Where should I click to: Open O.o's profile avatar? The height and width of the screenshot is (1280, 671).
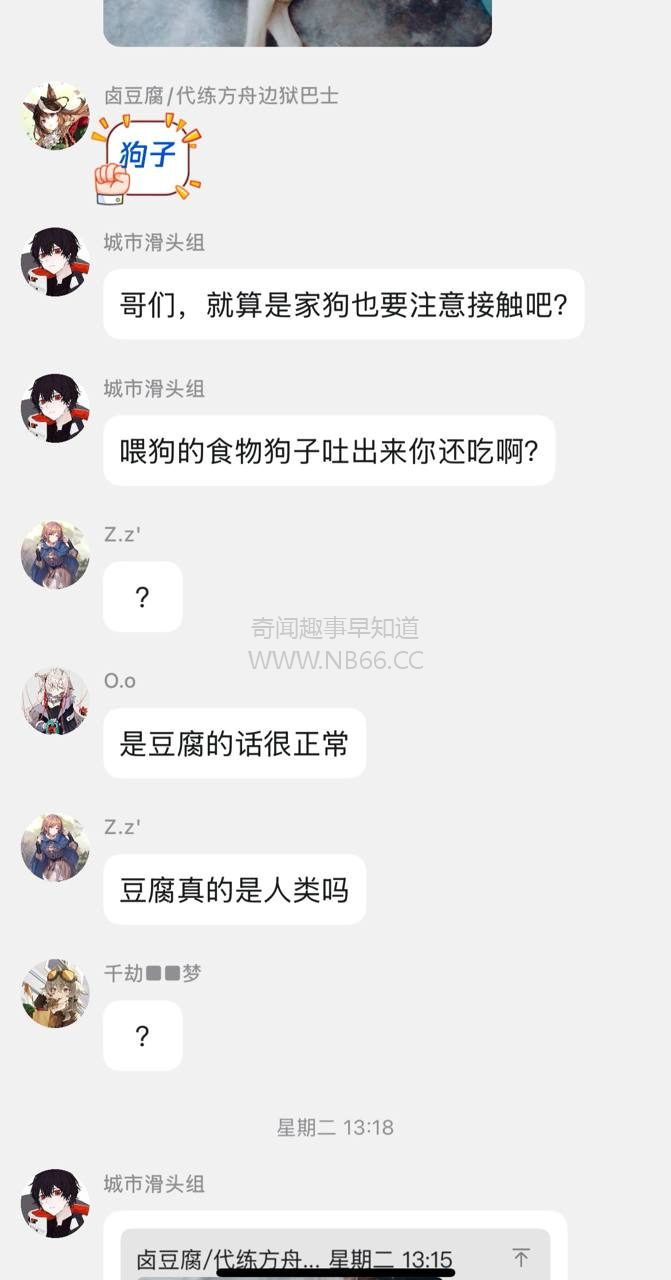(55, 701)
